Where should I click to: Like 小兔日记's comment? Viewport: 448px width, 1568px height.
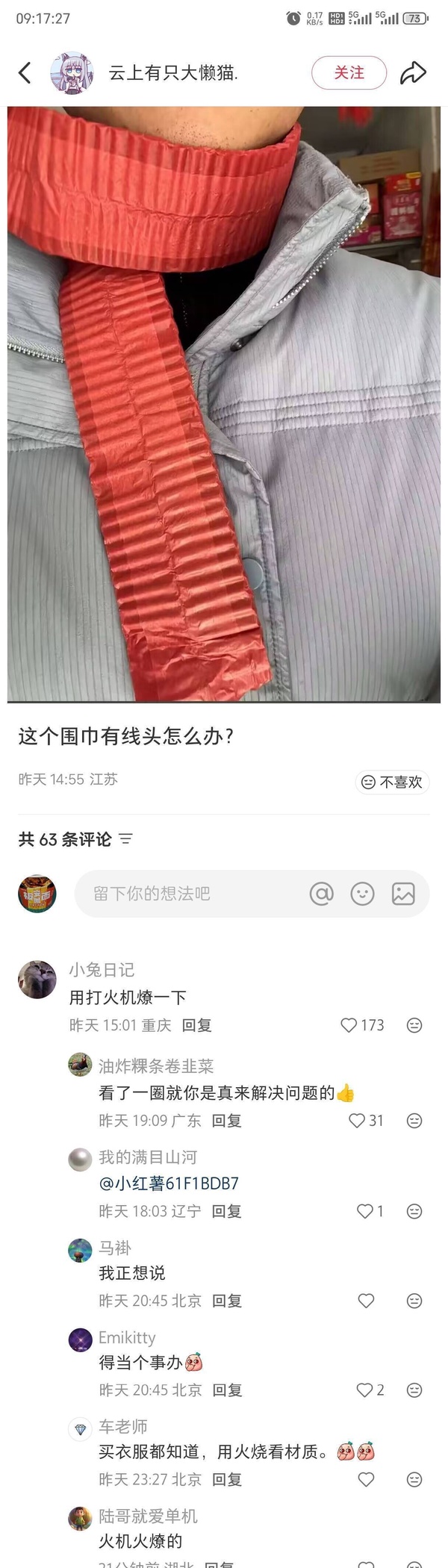[349, 1025]
